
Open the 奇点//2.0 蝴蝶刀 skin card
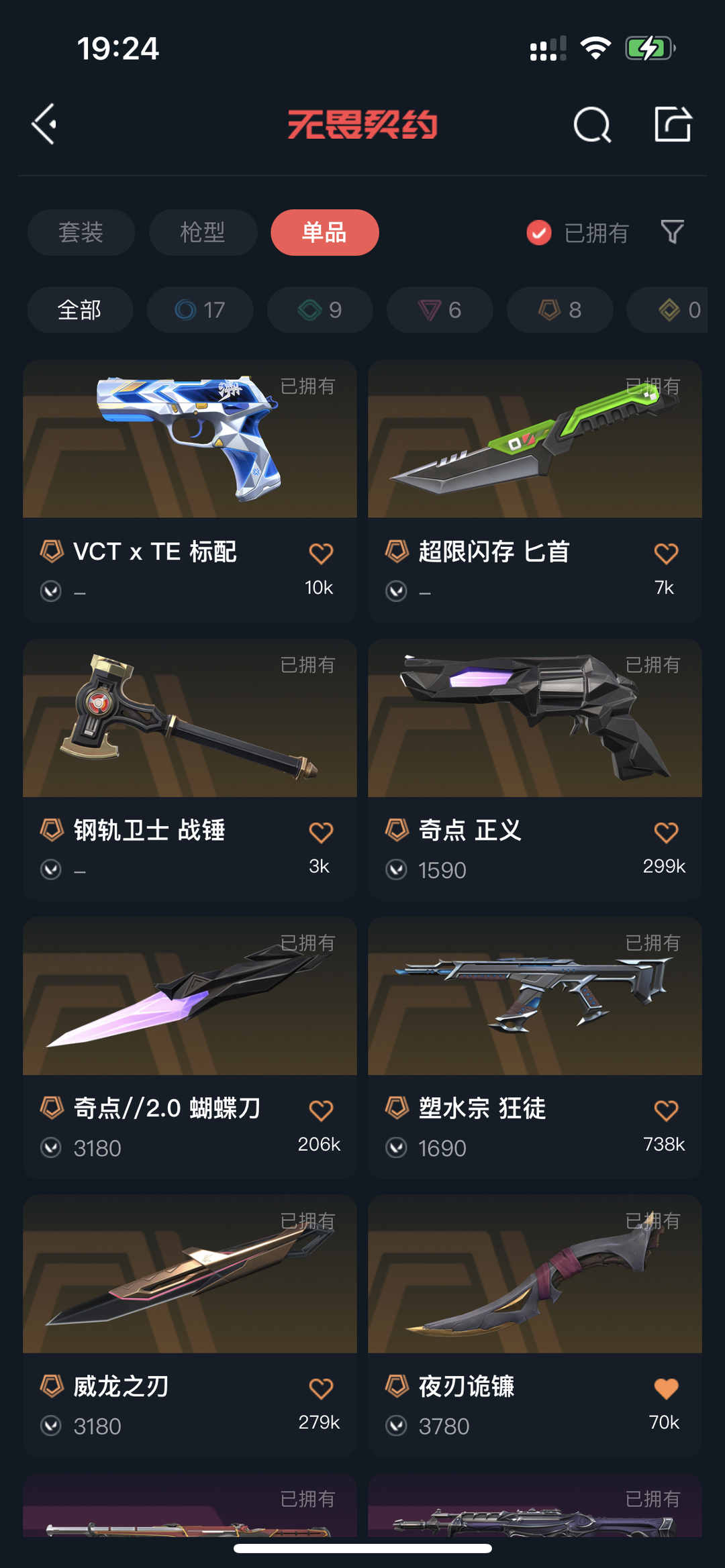tap(190, 1048)
